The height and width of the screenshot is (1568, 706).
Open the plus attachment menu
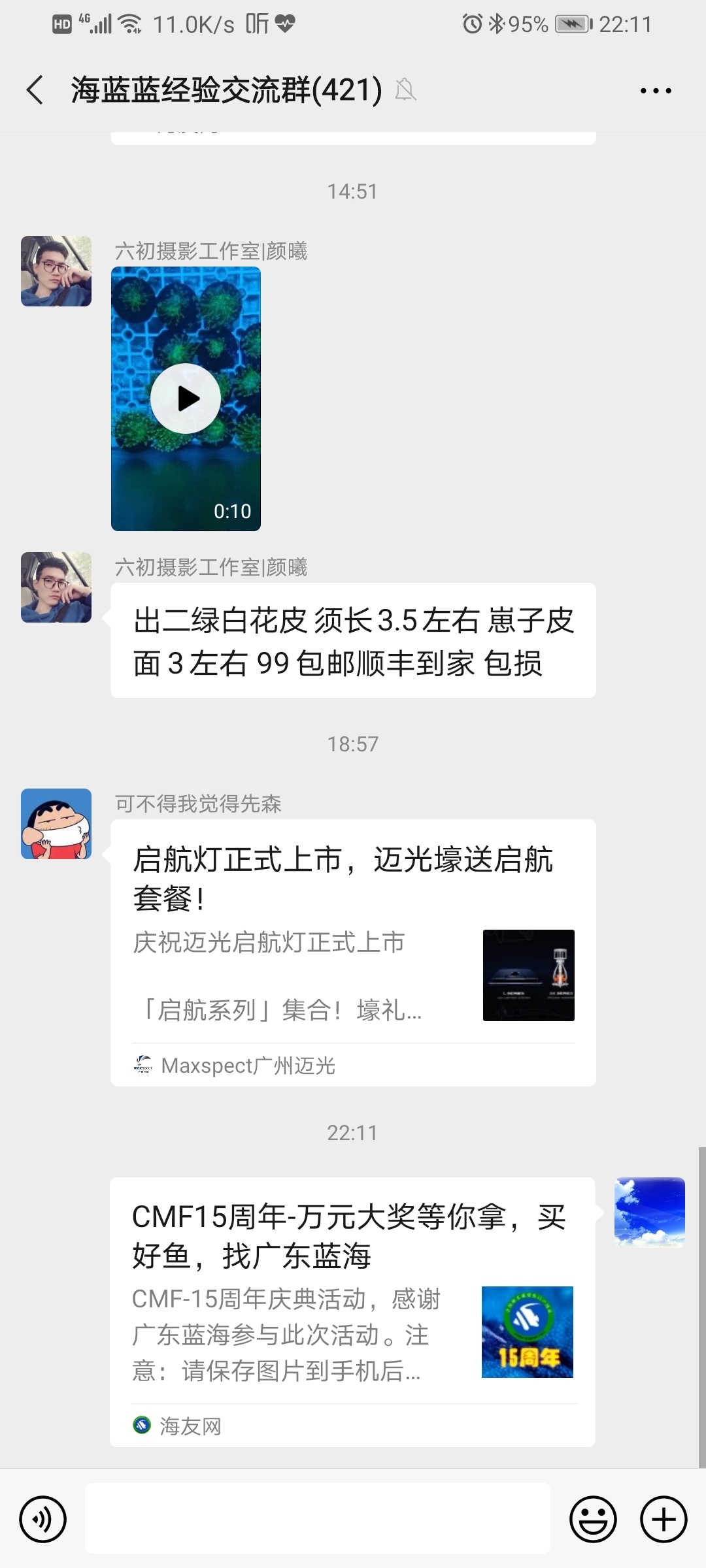click(663, 1519)
